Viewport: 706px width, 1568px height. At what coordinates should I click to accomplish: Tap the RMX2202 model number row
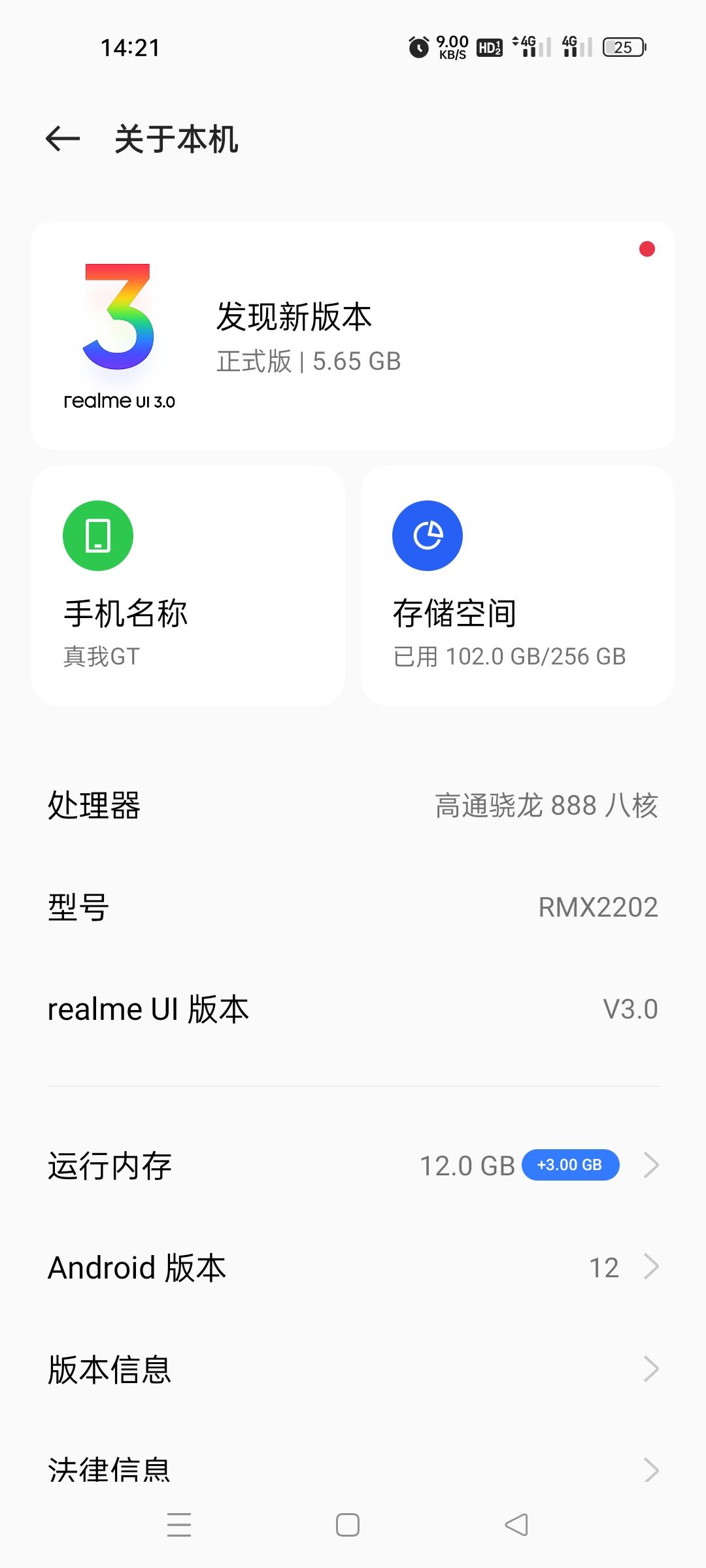[x=353, y=907]
